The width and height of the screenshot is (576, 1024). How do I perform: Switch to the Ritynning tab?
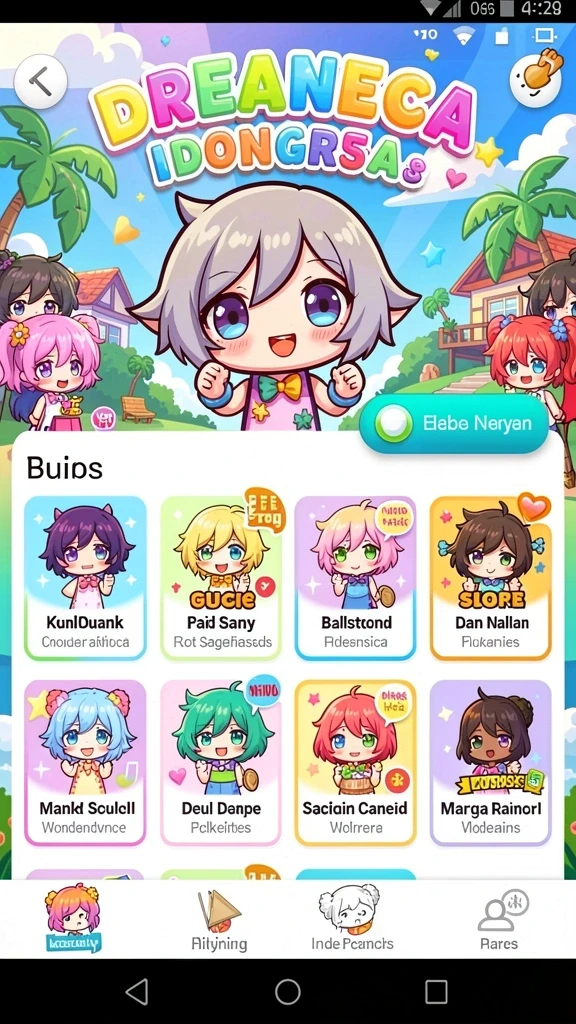click(x=219, y=919)
